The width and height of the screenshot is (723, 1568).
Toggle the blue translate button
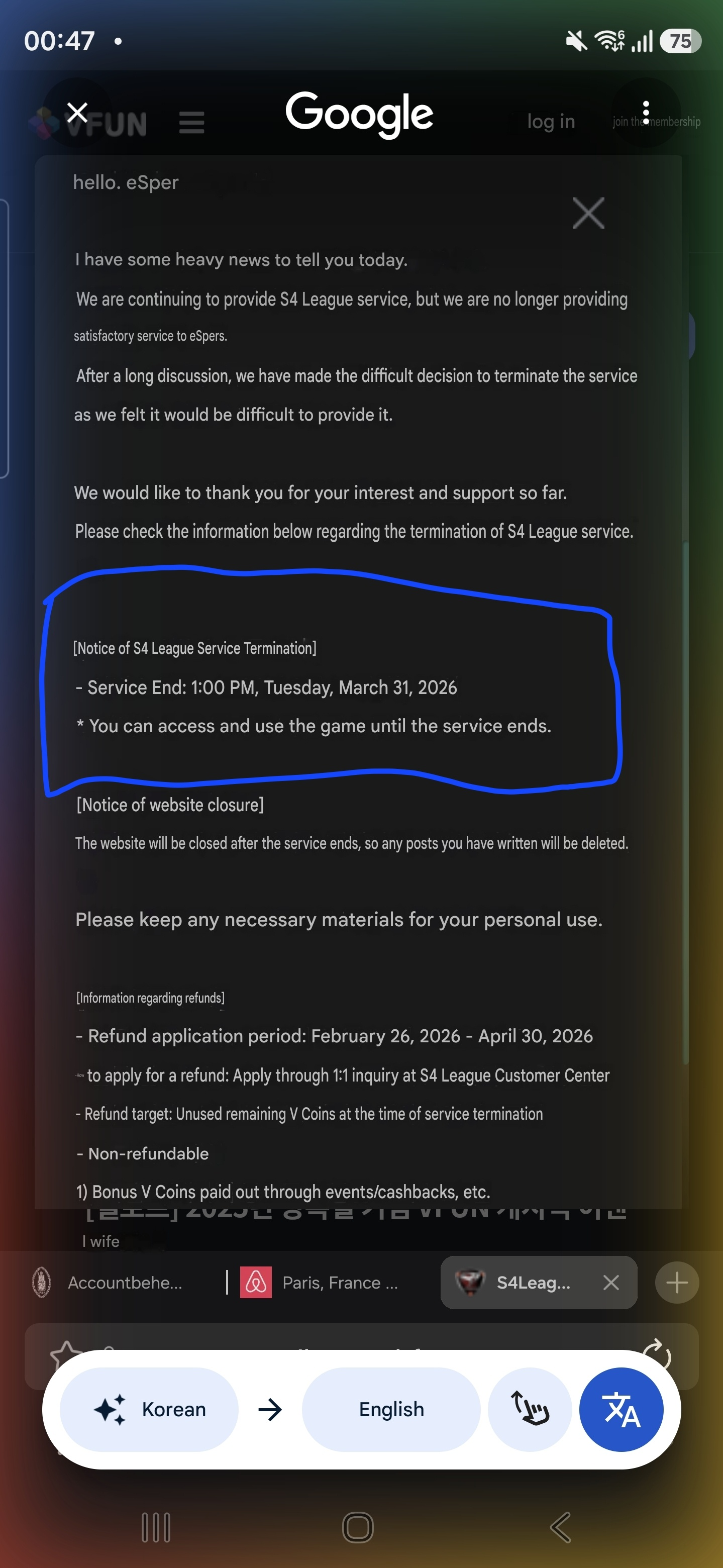pyautogui.click(x=621, y=1409)
